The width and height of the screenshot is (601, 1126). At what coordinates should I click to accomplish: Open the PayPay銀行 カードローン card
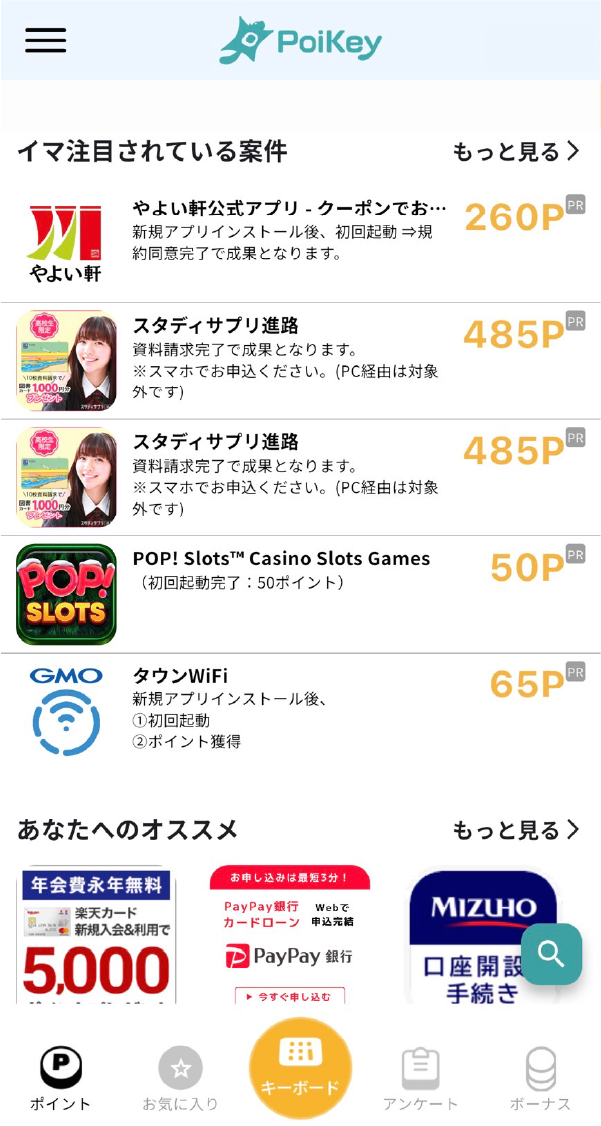[x=289, y=935]
